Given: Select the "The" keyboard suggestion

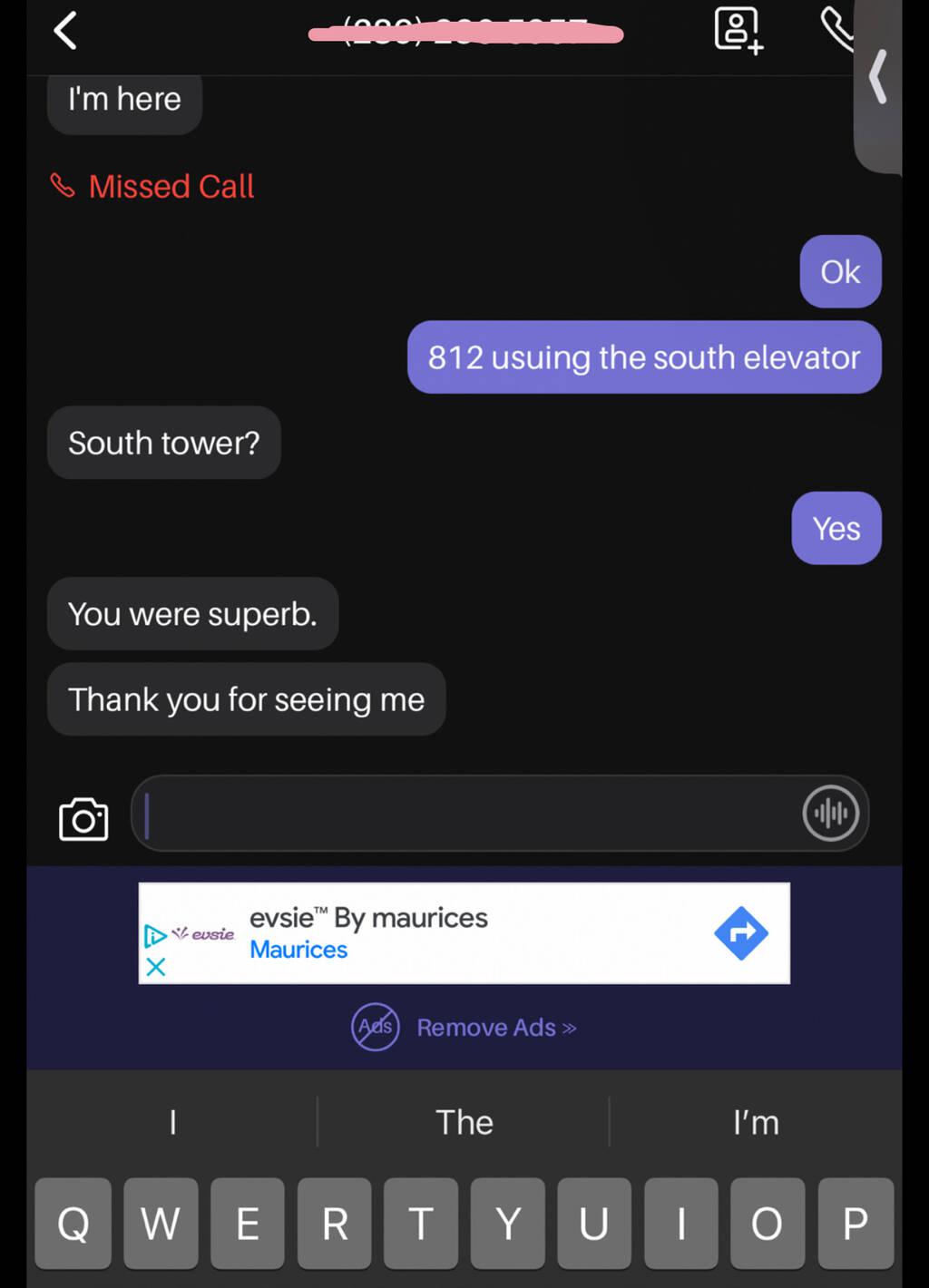Looking at the screenshot, I should click(464, 1123).
